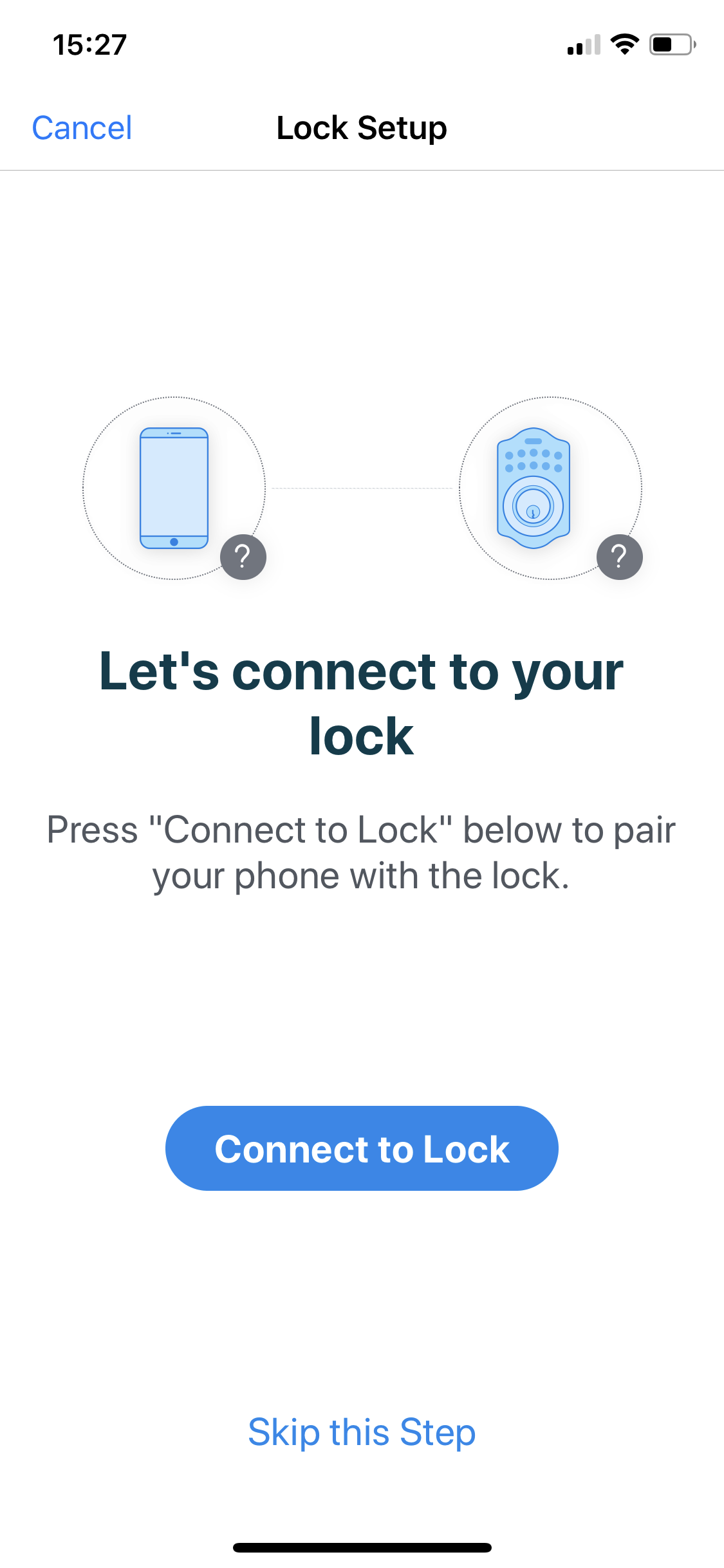Tap the battery indicator

pyautogui.click(x=670, y=43)
